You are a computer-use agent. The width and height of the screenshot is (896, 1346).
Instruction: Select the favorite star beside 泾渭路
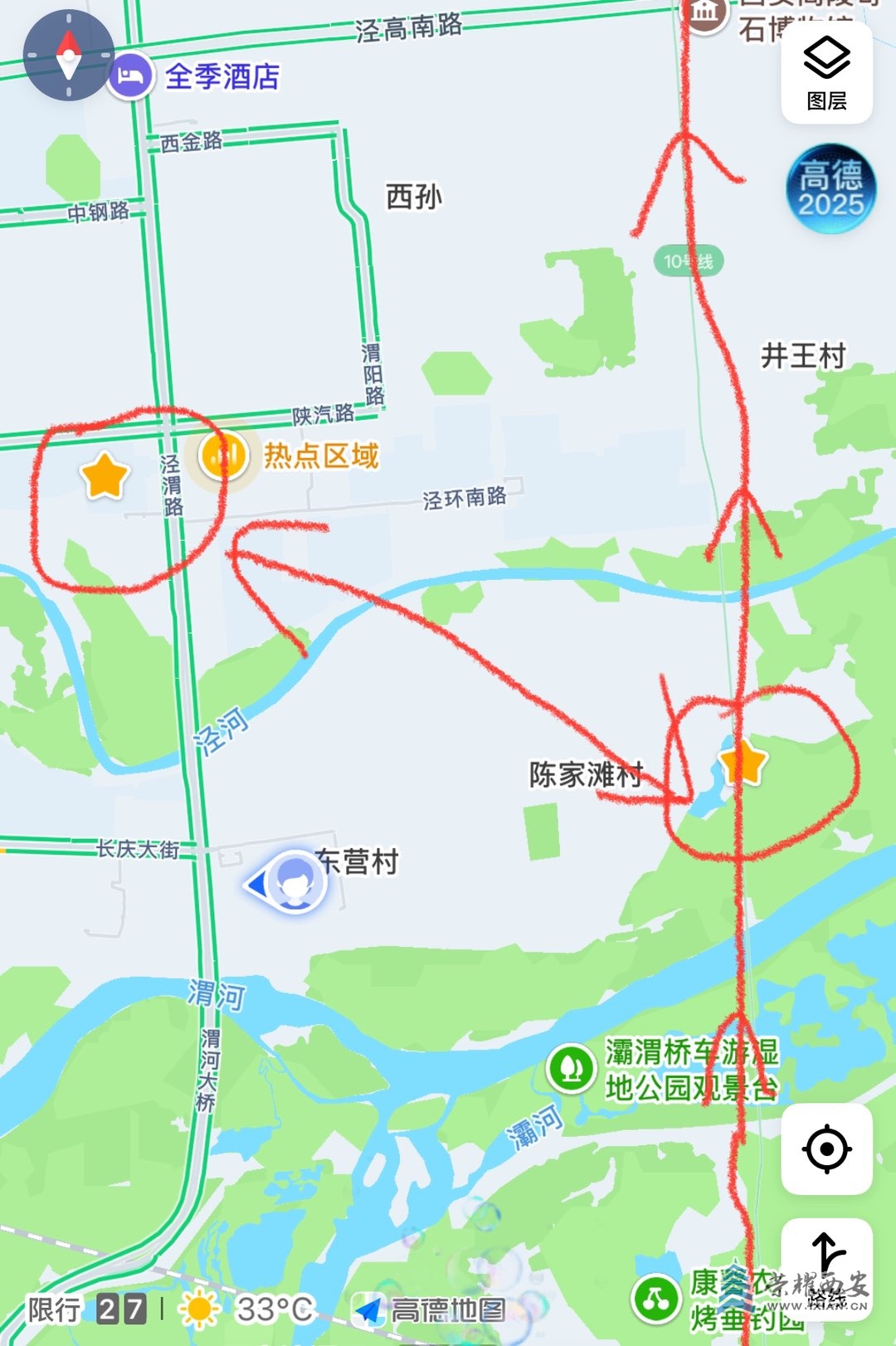pos(105,476)
